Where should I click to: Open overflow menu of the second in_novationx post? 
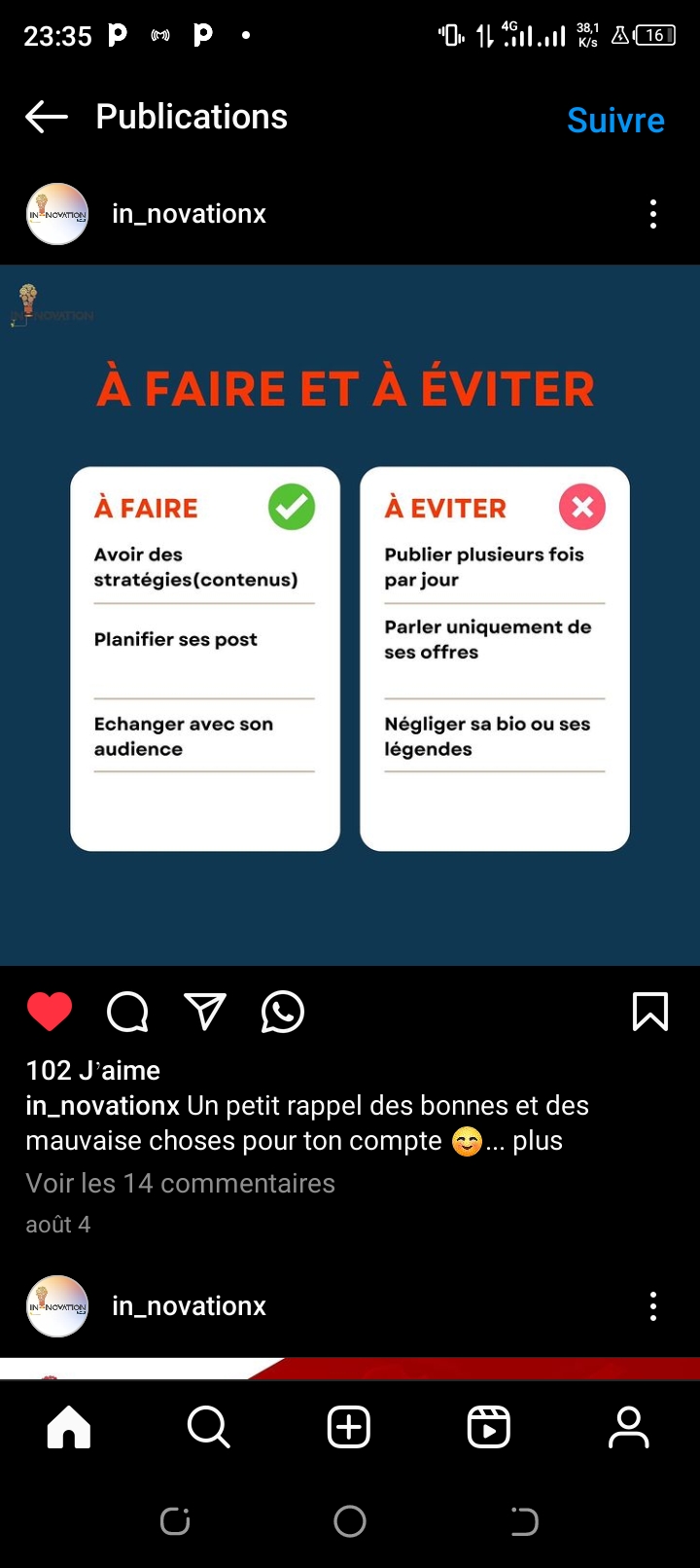click(x=653, y=1306)
